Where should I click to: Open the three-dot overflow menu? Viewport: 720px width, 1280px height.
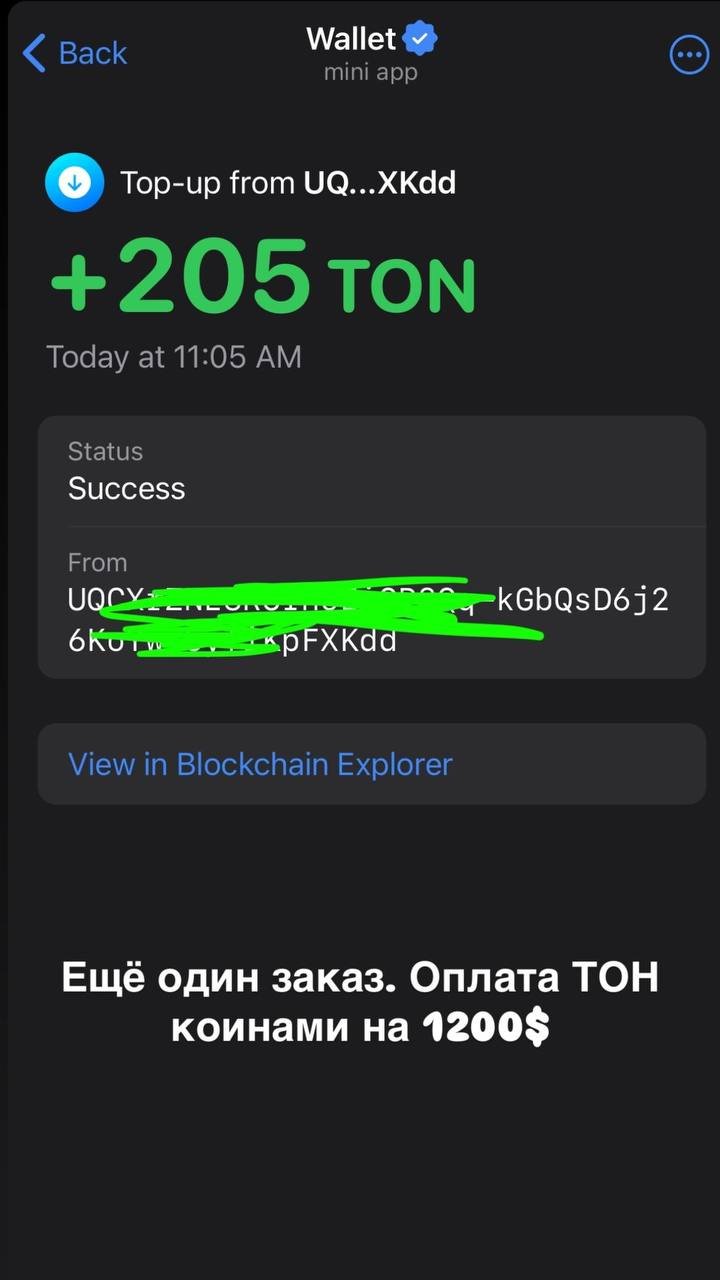pos(689,55)
